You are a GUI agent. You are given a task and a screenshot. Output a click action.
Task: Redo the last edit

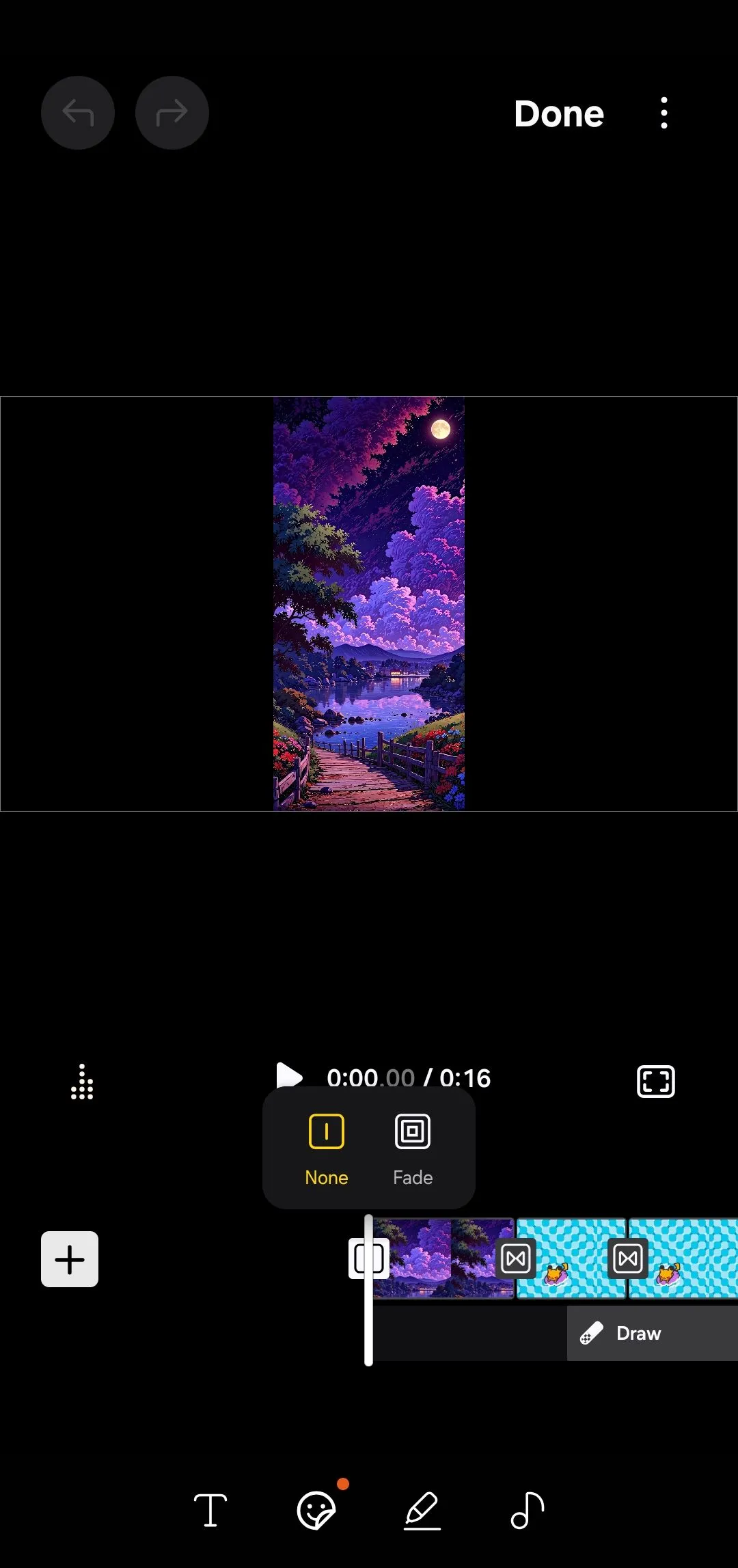click(x=172, y=113)
